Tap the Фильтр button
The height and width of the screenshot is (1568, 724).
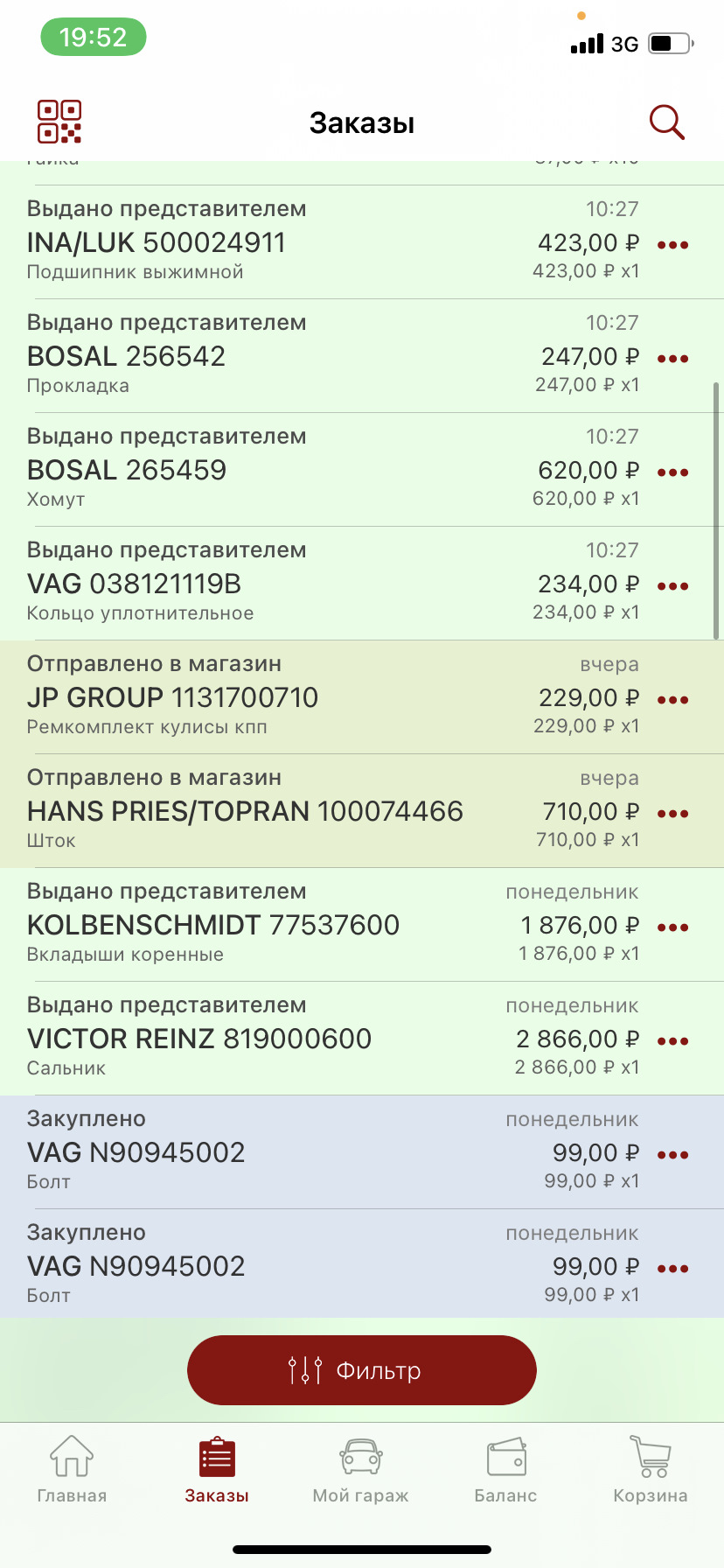pos(361,1370)
